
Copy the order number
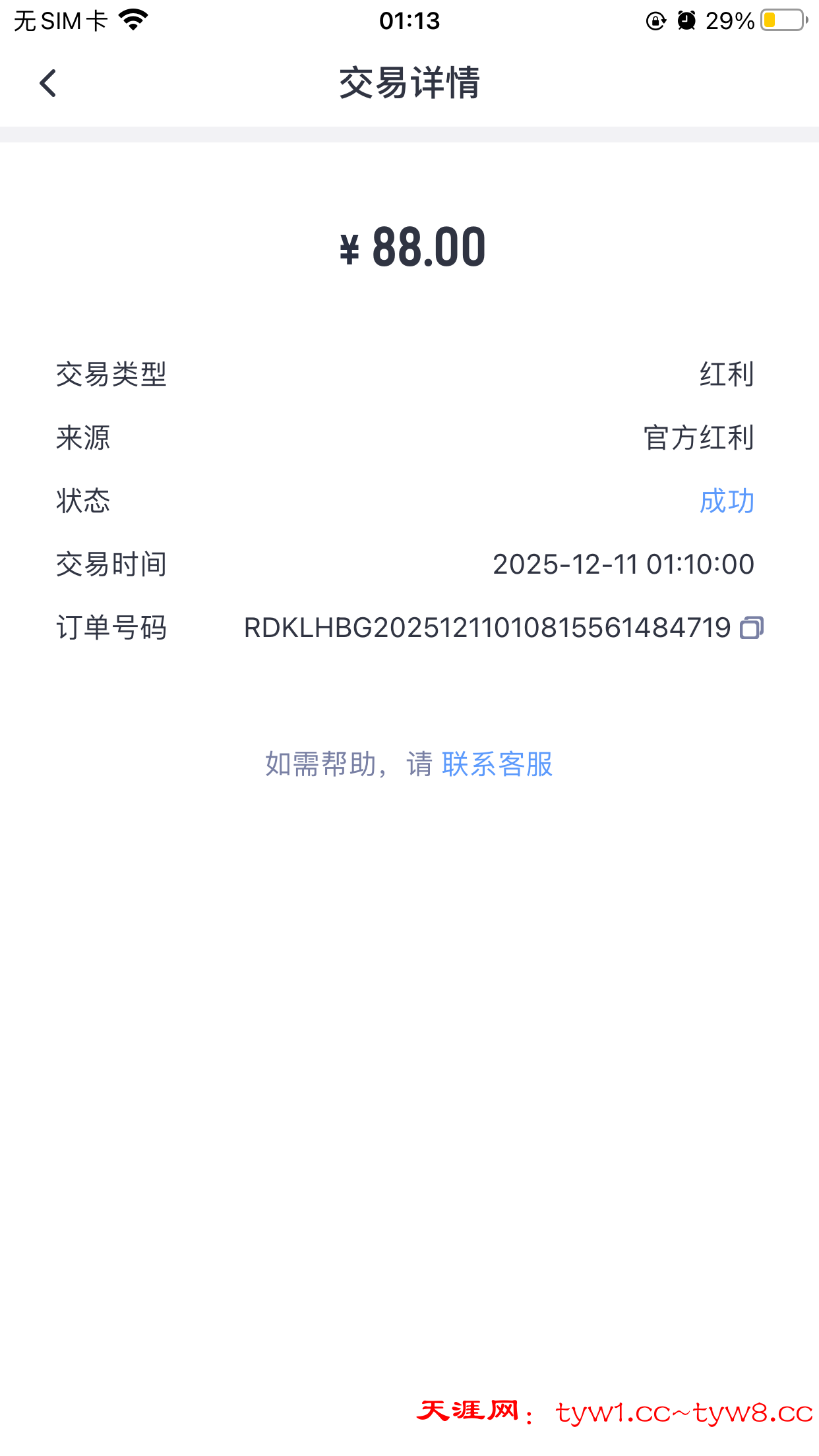pyautogui.click(x=751, y=628)
